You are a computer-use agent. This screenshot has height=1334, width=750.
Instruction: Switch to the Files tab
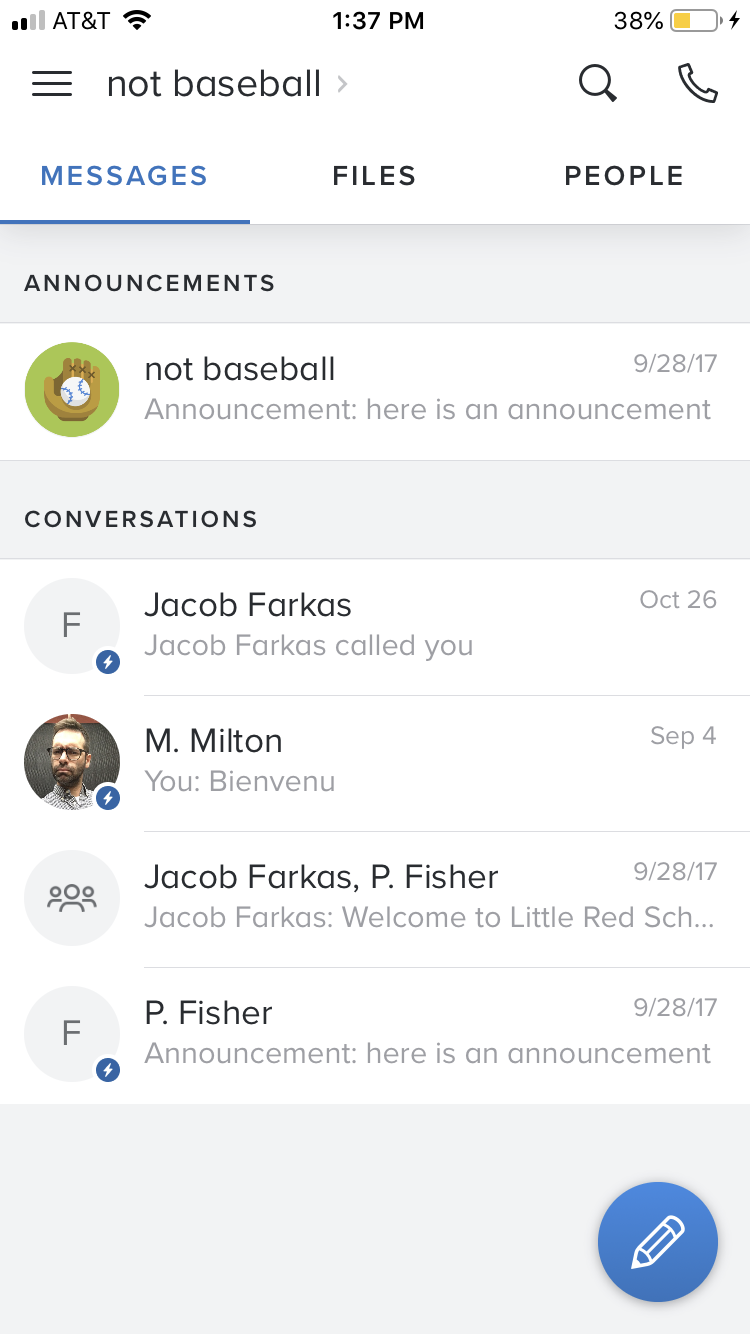(x=374, y=176)
